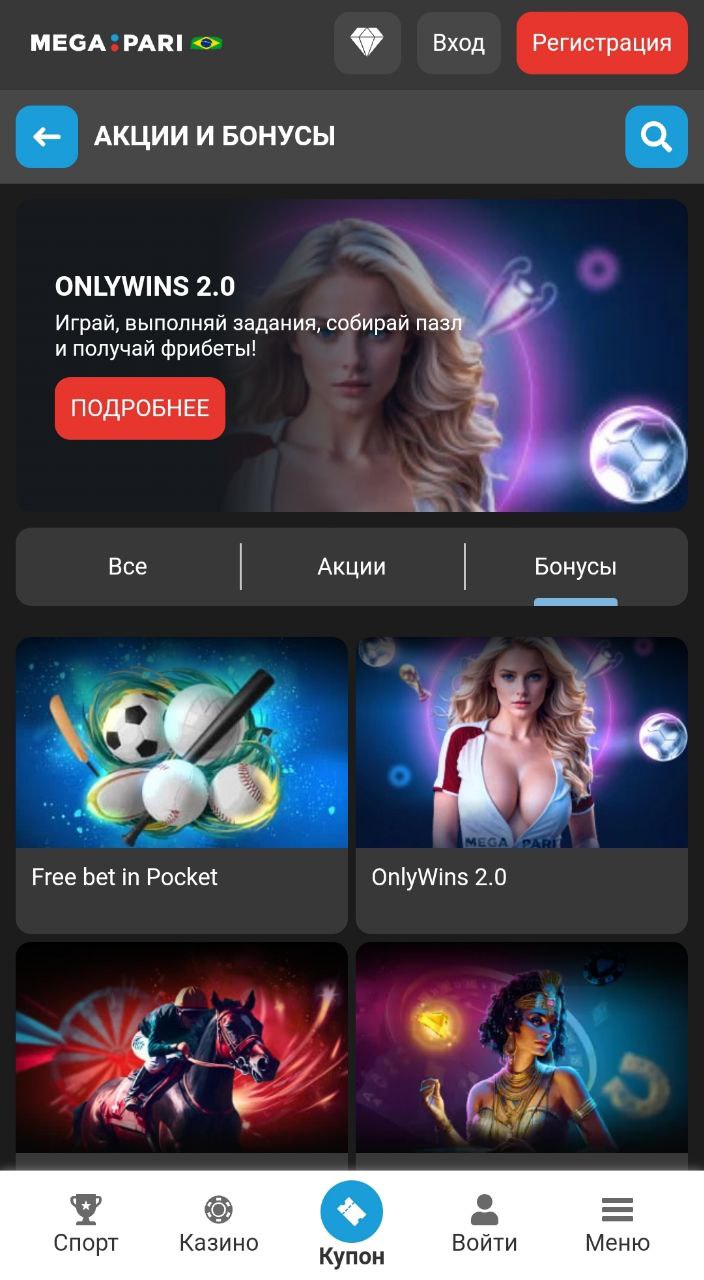Tap the country flag next to the logo
Image resolution: width=704 pixels, height=1280 pixels.
tap(207, 43)
